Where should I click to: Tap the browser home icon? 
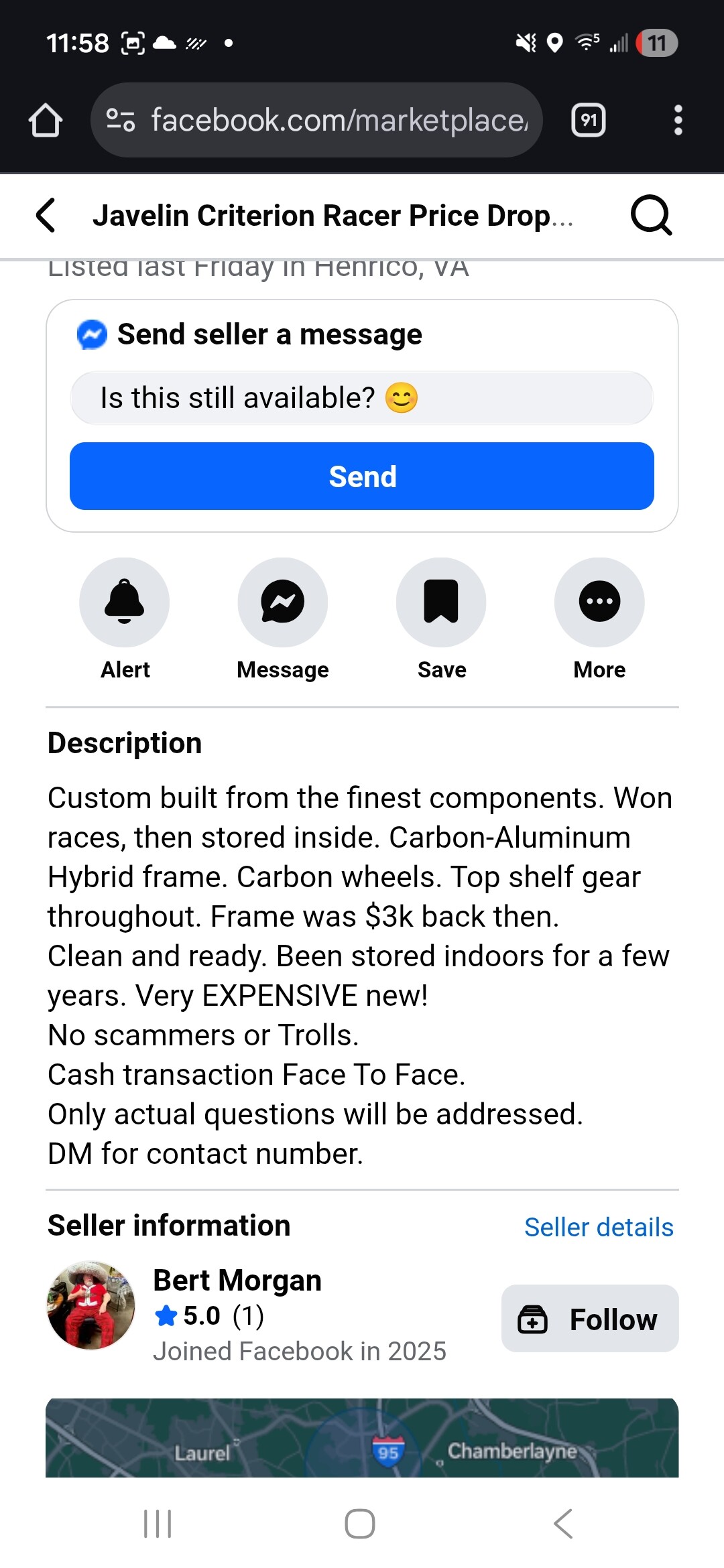[x=46, y=121]
